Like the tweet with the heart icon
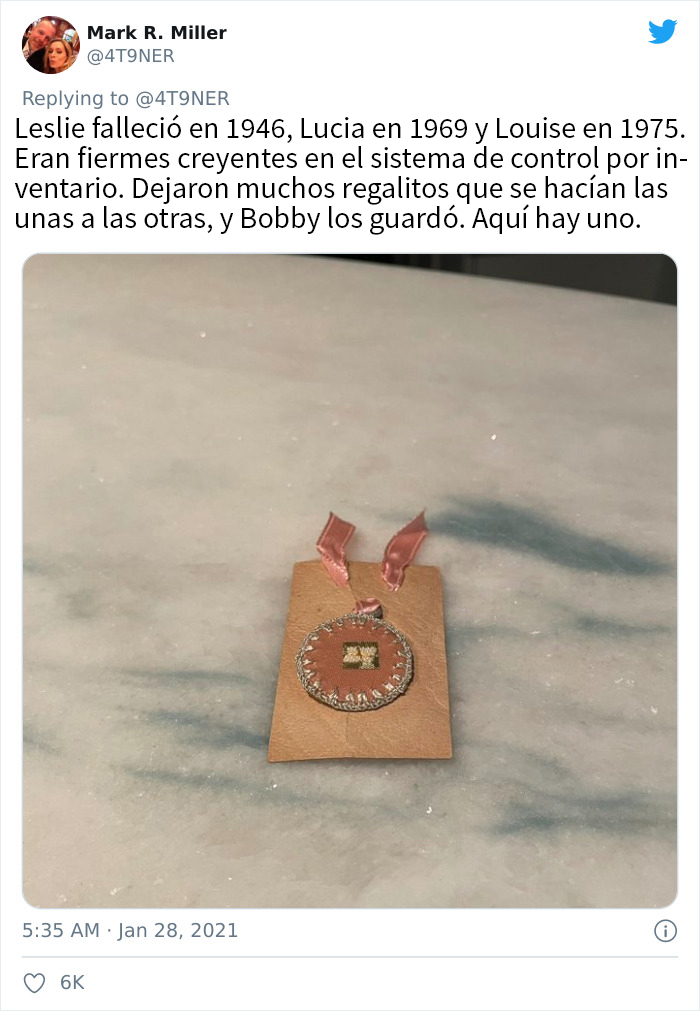The height and width of the screenshot is (1011, 700). [x=35, y=983]
